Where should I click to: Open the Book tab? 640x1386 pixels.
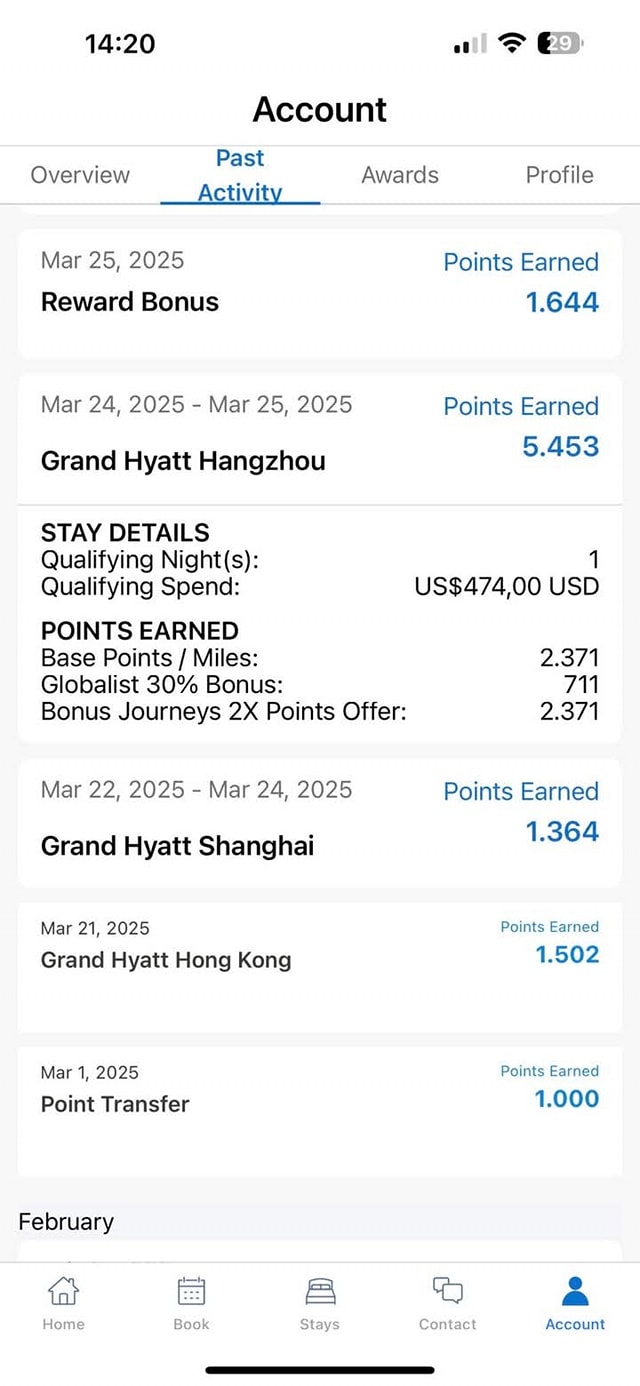[x=191, y=1303]
